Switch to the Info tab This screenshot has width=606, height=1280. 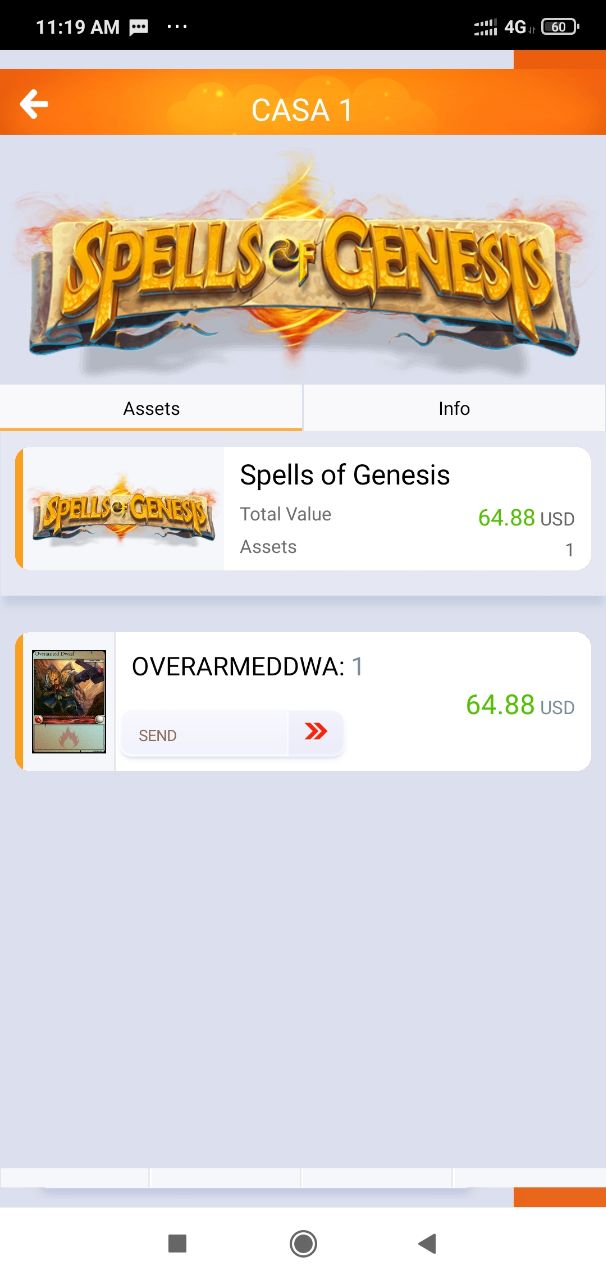point(454,408)
